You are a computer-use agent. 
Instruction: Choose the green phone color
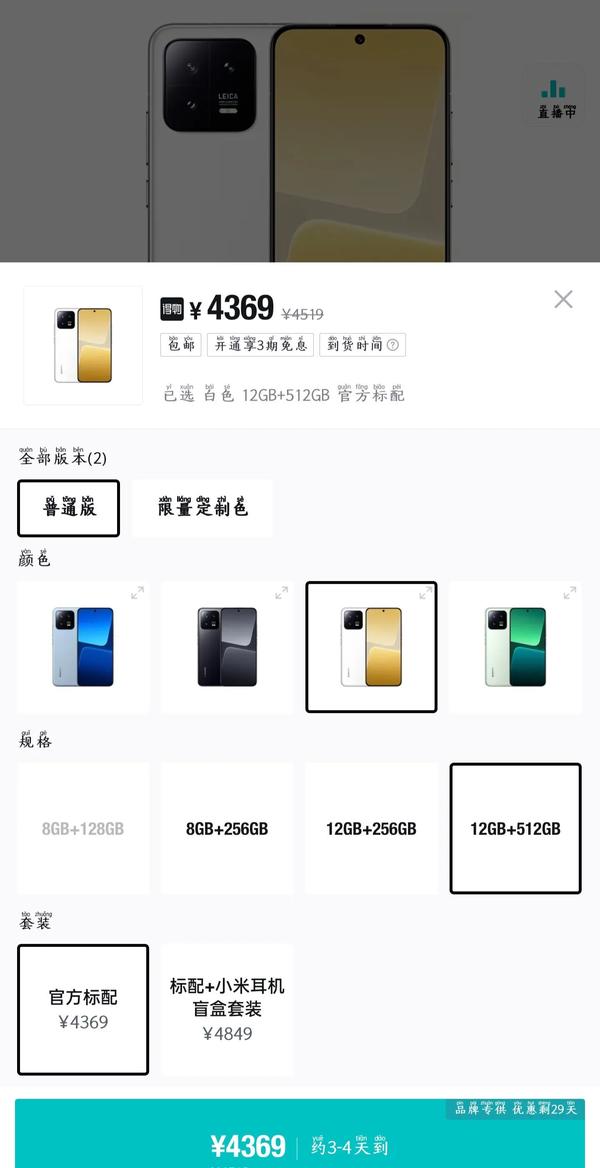[515, 647]
